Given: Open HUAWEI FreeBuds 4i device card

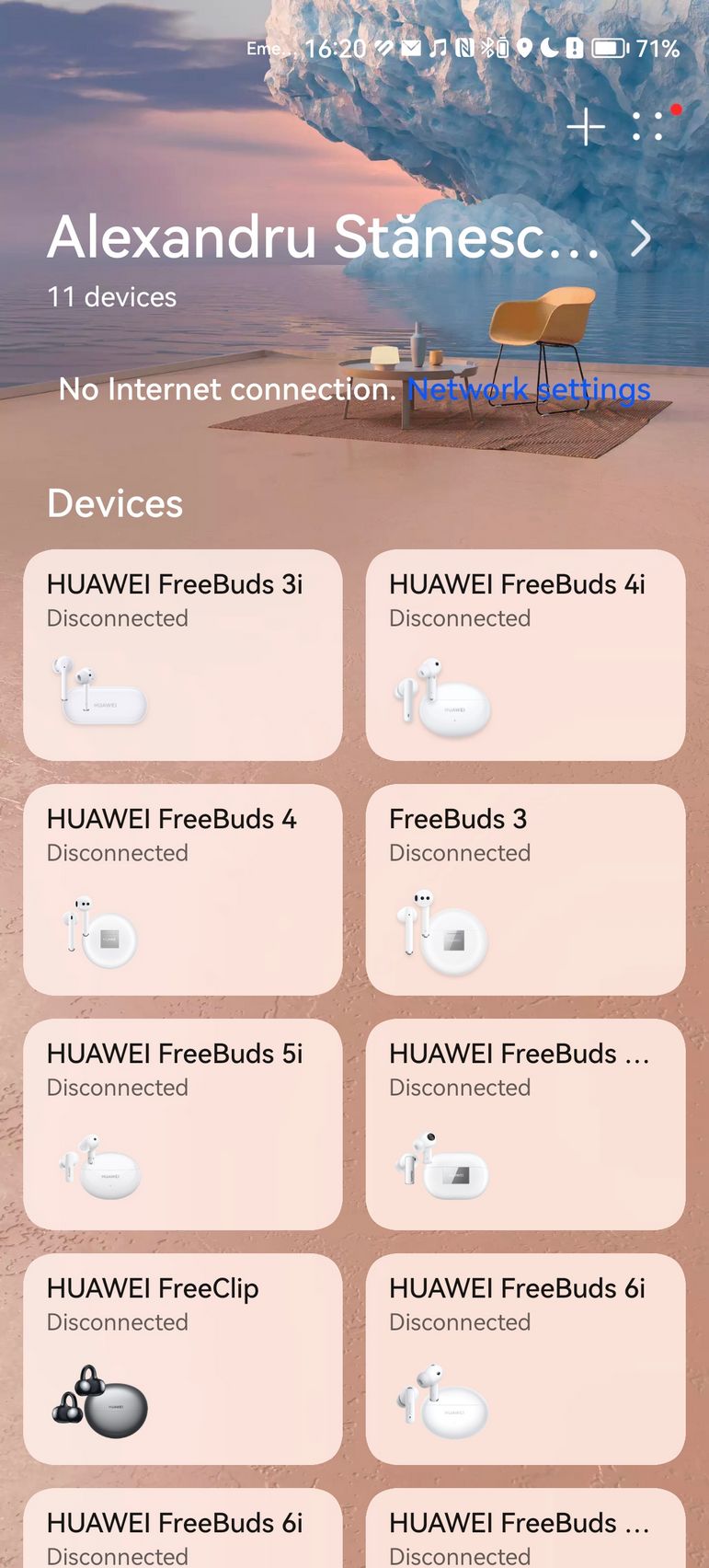Looking at the screenshot, I should [x=525, y=655].
